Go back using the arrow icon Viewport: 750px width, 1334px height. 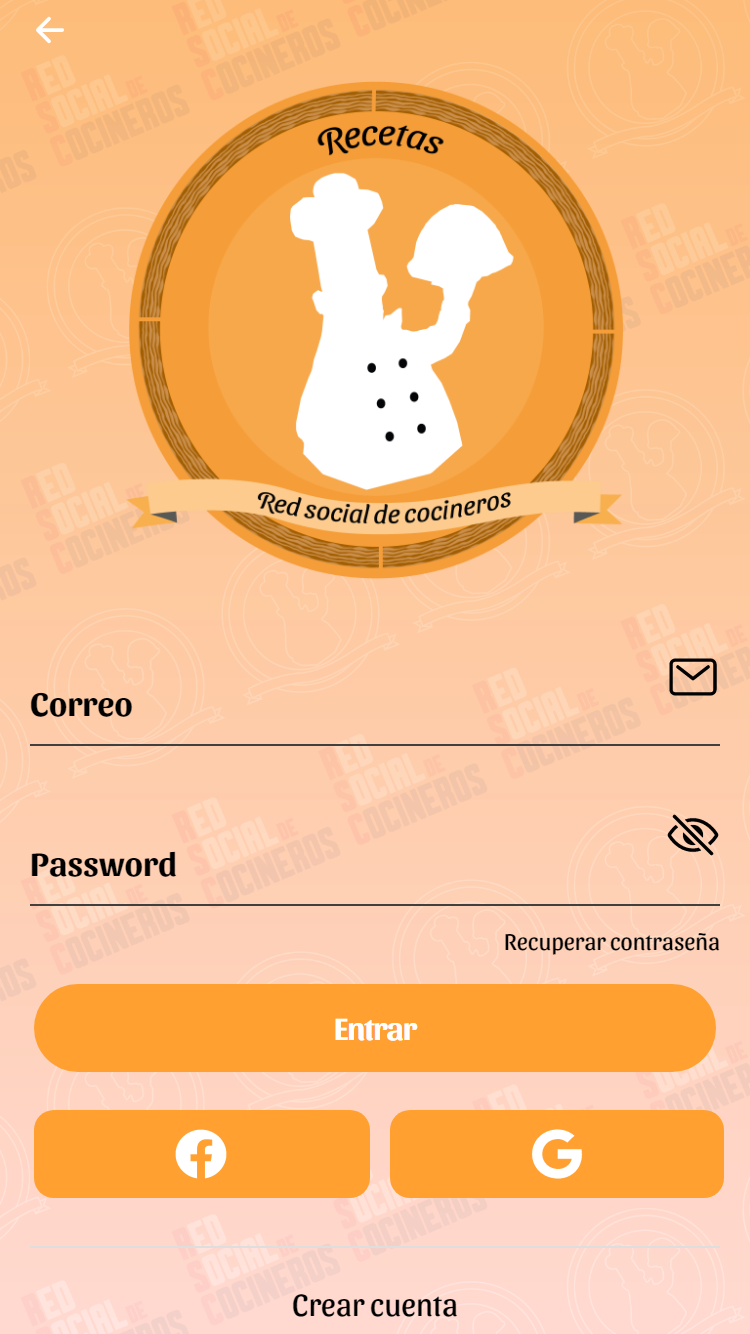click(49, 31)
